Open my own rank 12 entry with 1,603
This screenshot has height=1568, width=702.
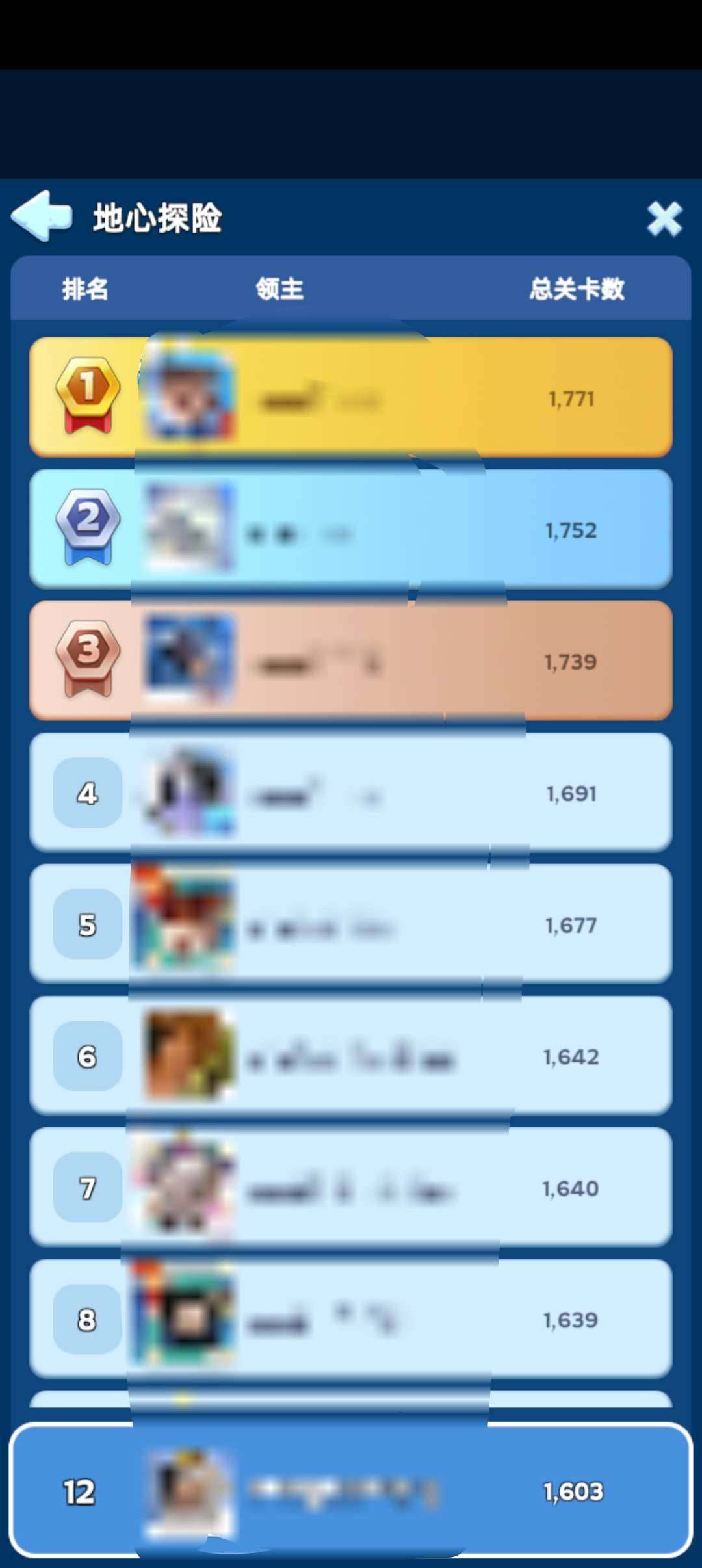pyautogui.click(x=351, y=1491)
